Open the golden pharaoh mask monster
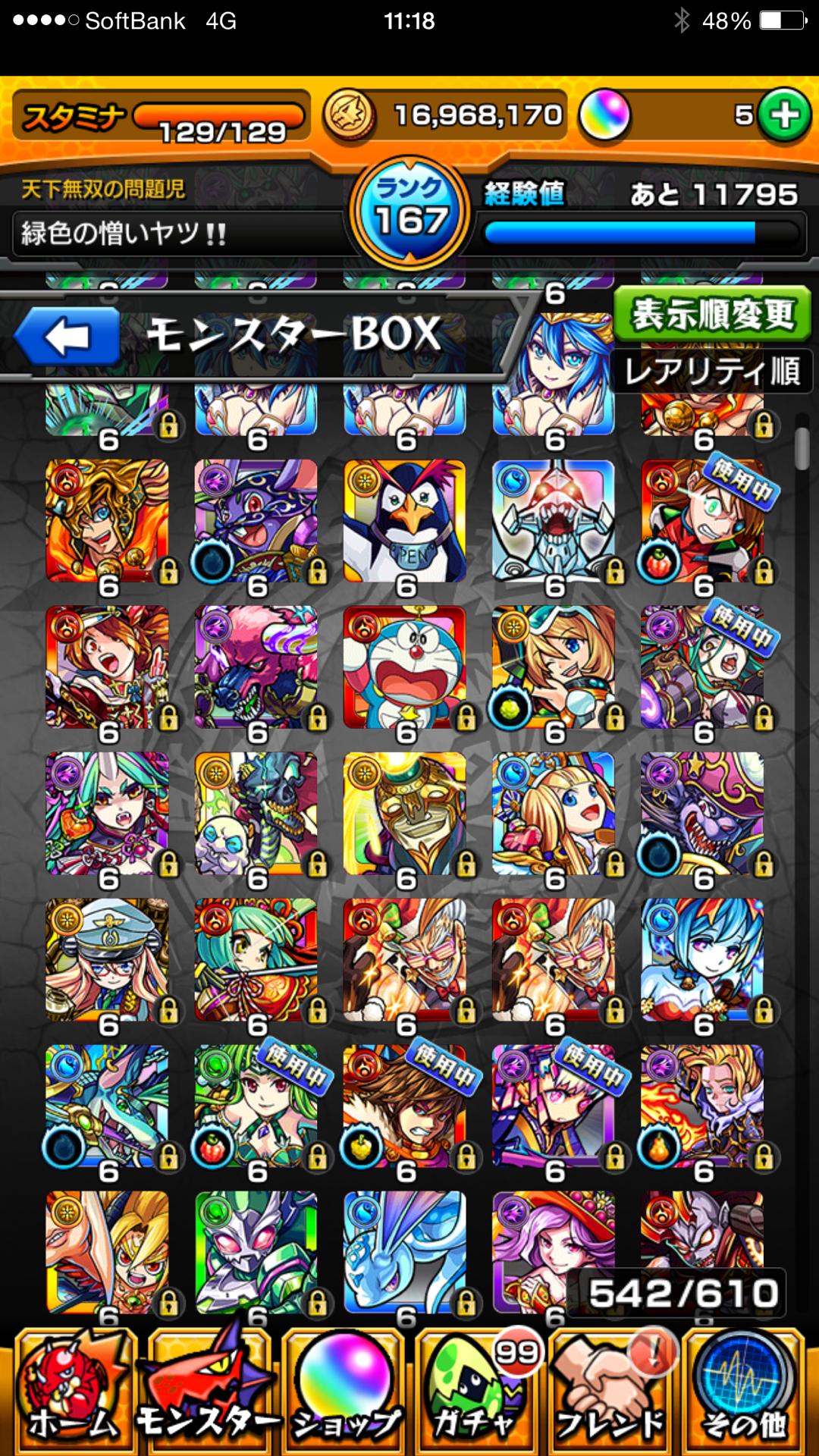 click(405, 814)
